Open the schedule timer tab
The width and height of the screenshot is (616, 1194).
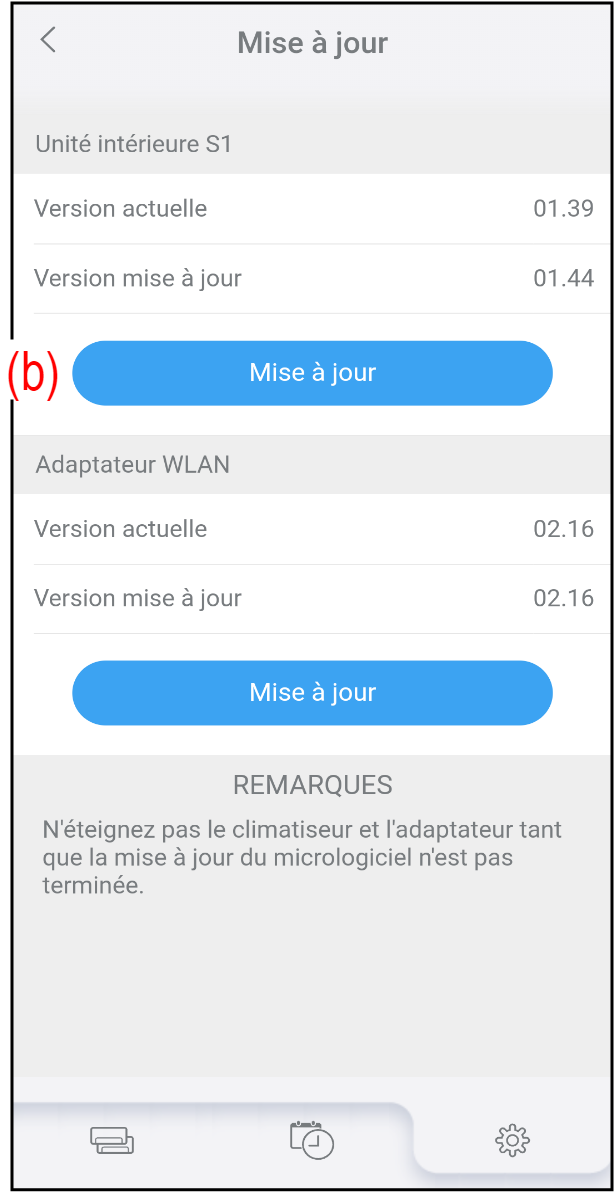click(312, 1140)
